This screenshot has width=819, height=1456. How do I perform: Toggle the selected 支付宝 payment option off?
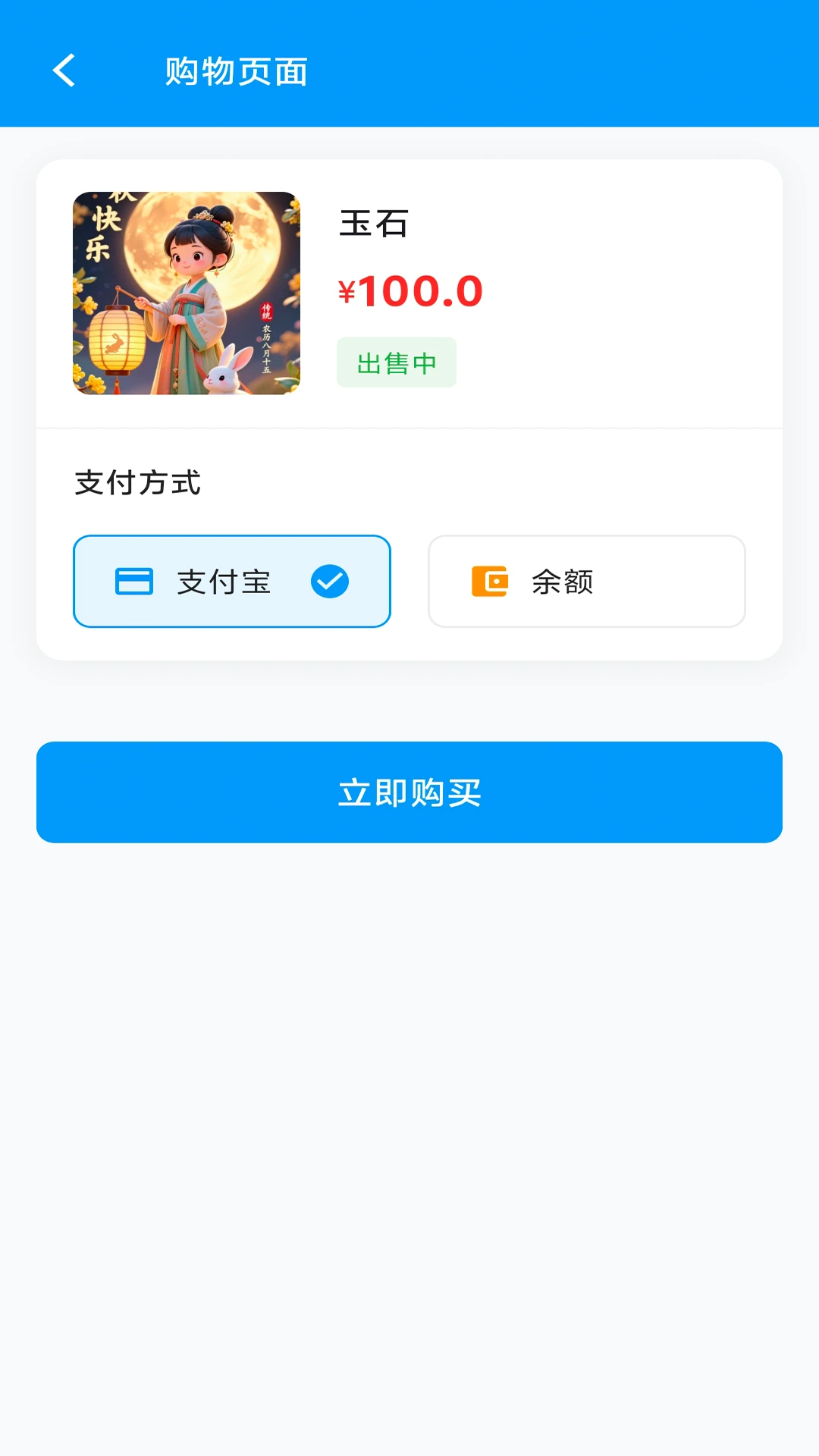click(x=231, y=581)
